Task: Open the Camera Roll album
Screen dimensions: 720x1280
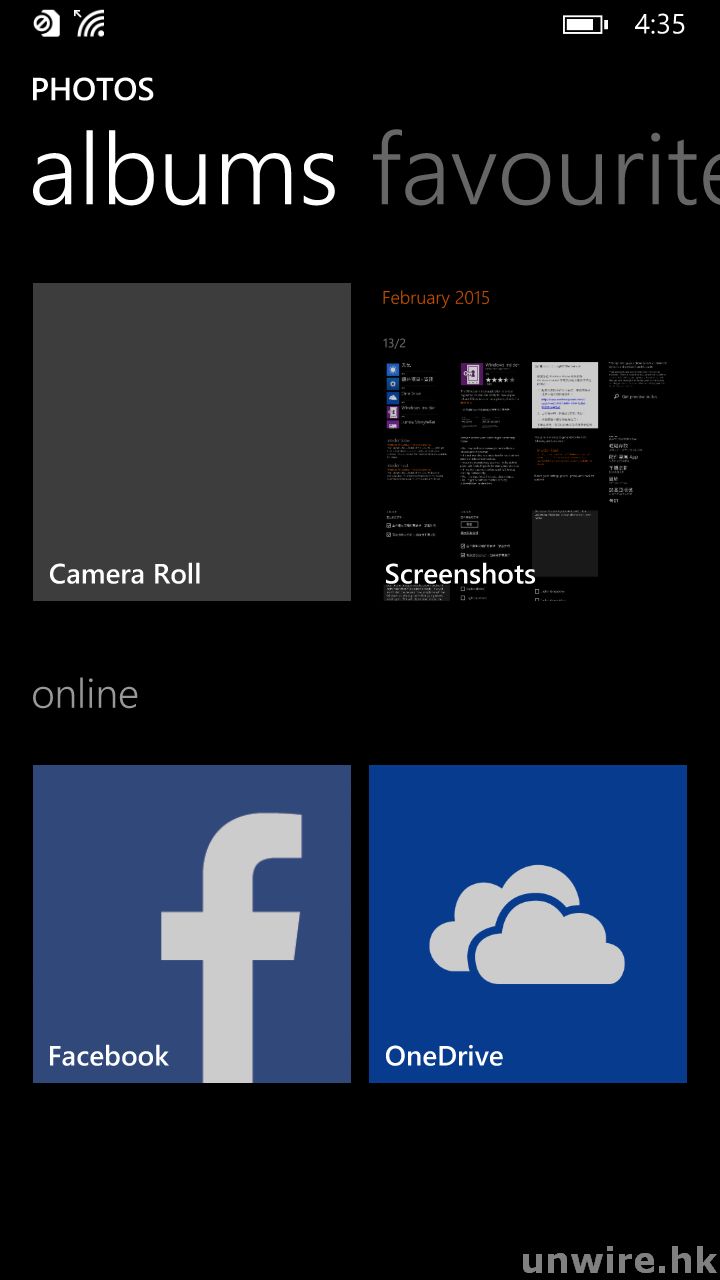Action: coord(191,442)
